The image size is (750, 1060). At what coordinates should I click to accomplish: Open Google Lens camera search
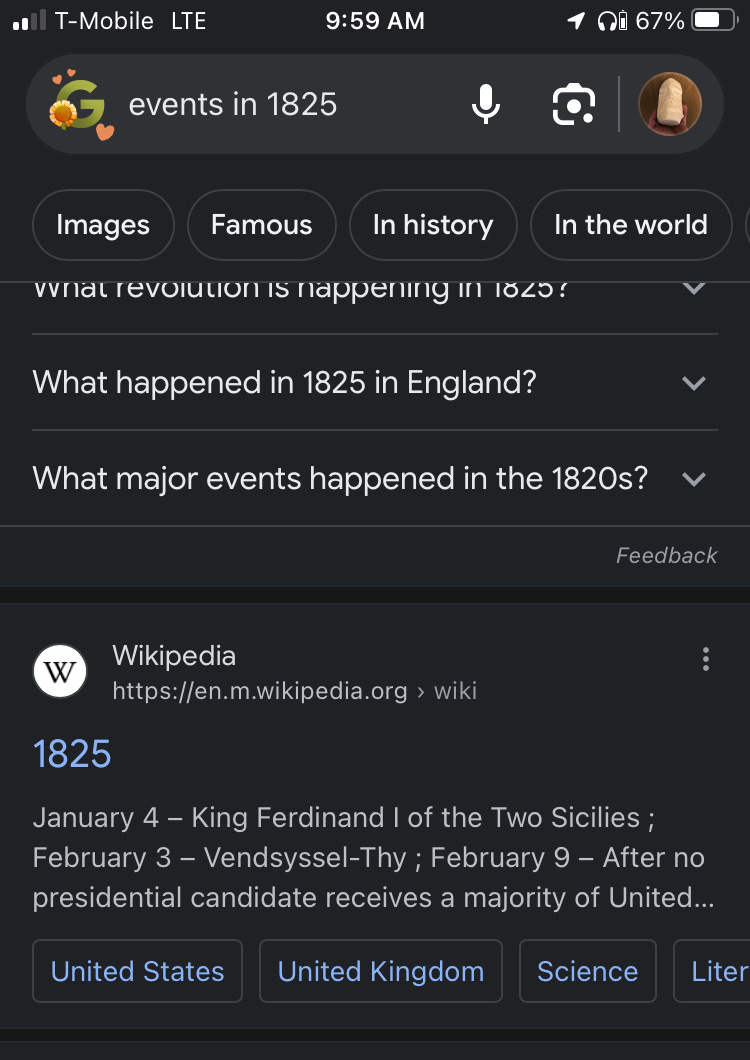[574, 104]
